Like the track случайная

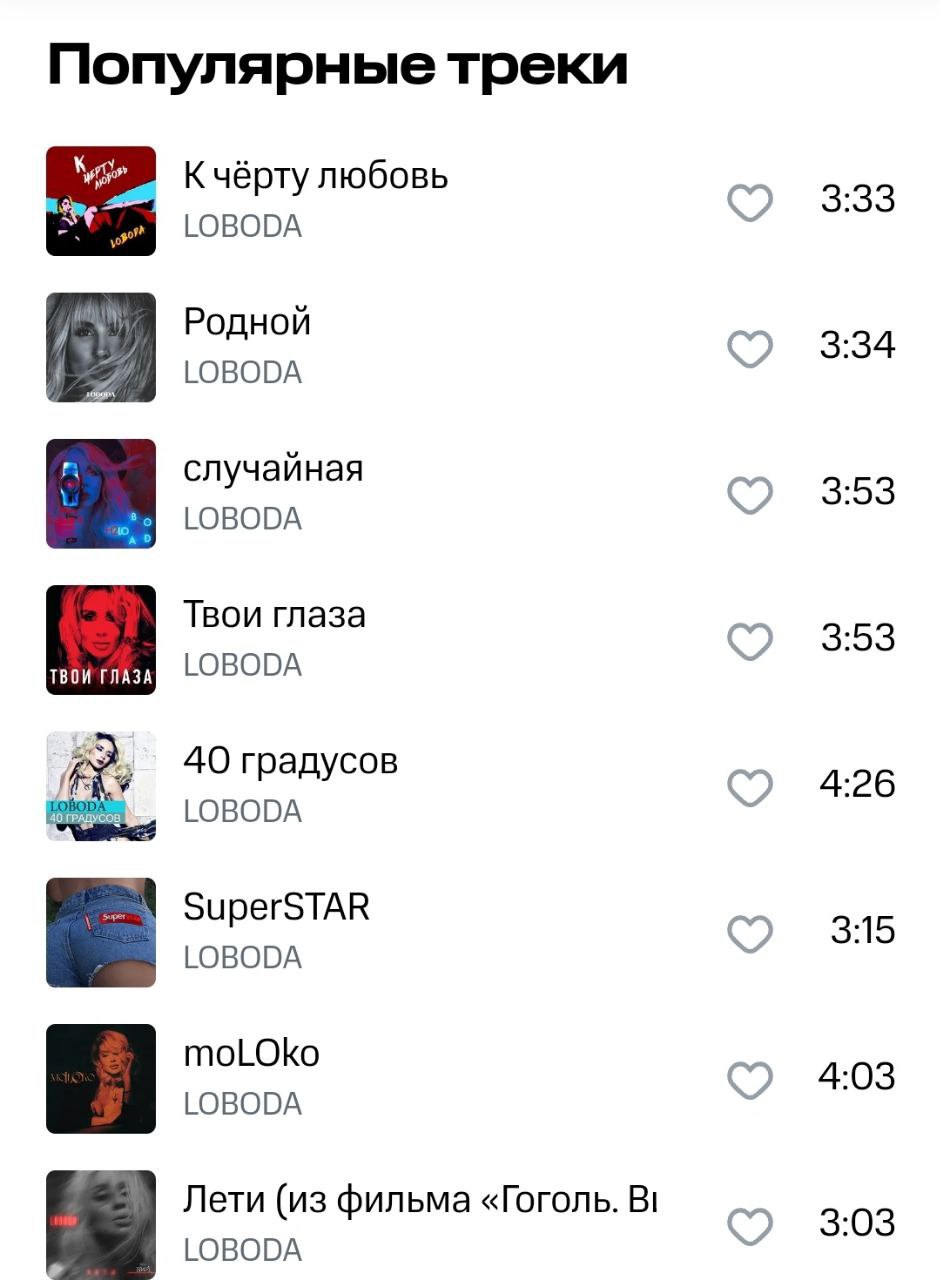coord(749,494)
